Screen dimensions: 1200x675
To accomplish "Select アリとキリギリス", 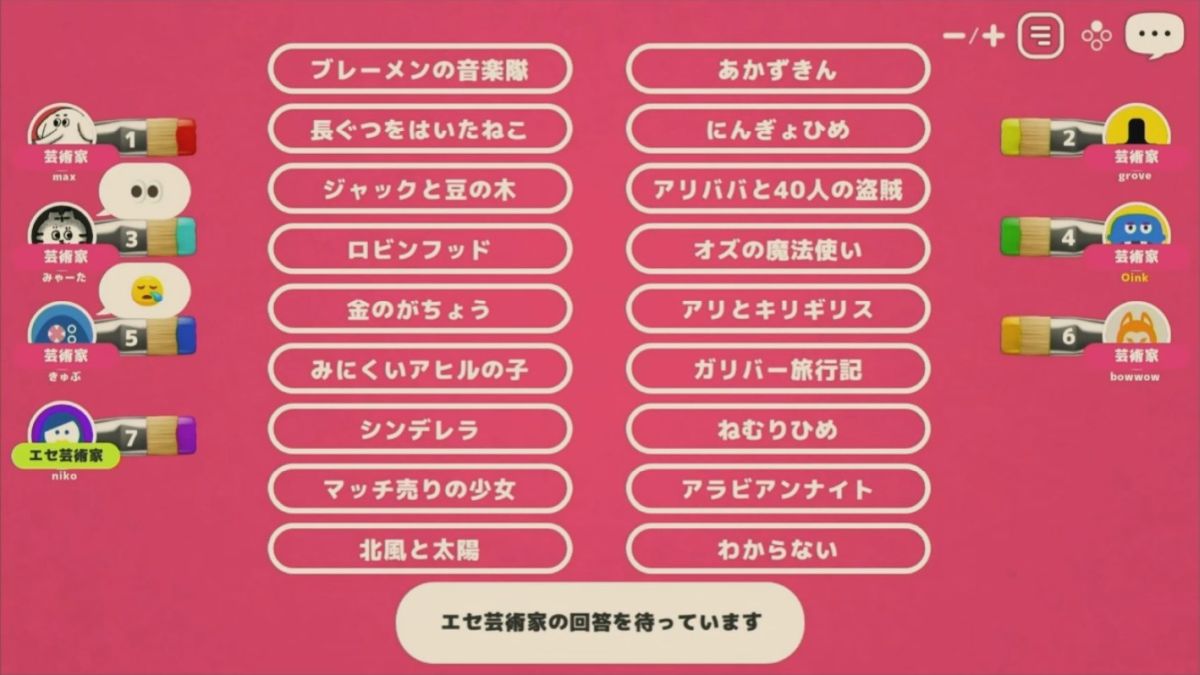I will [x=778, y=310].
